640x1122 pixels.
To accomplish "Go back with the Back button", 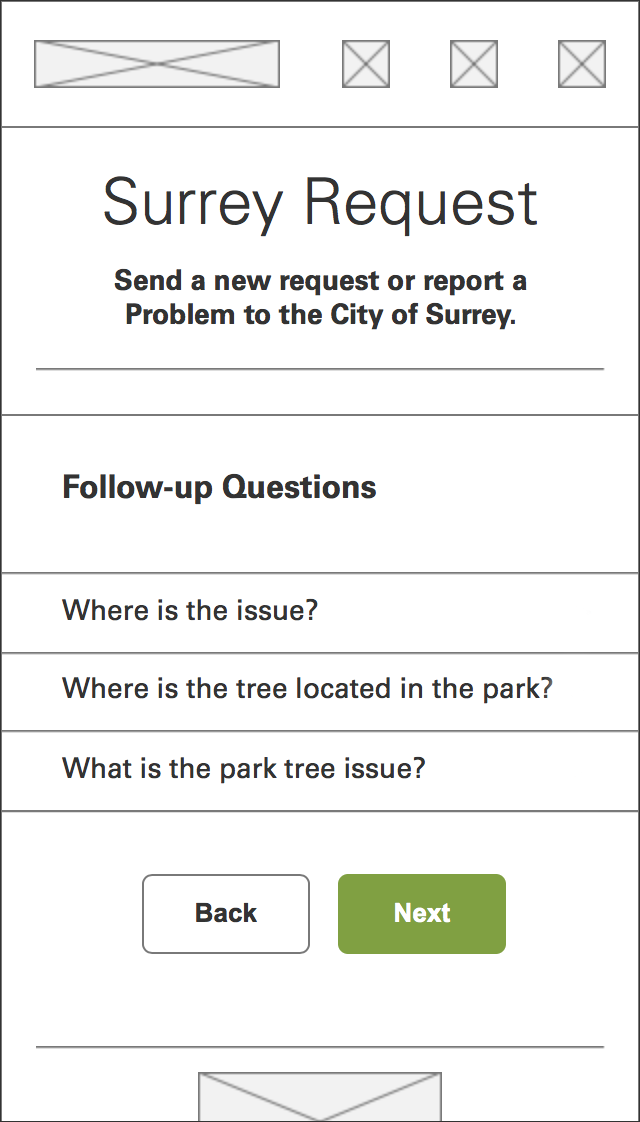I will coord(226,914).
